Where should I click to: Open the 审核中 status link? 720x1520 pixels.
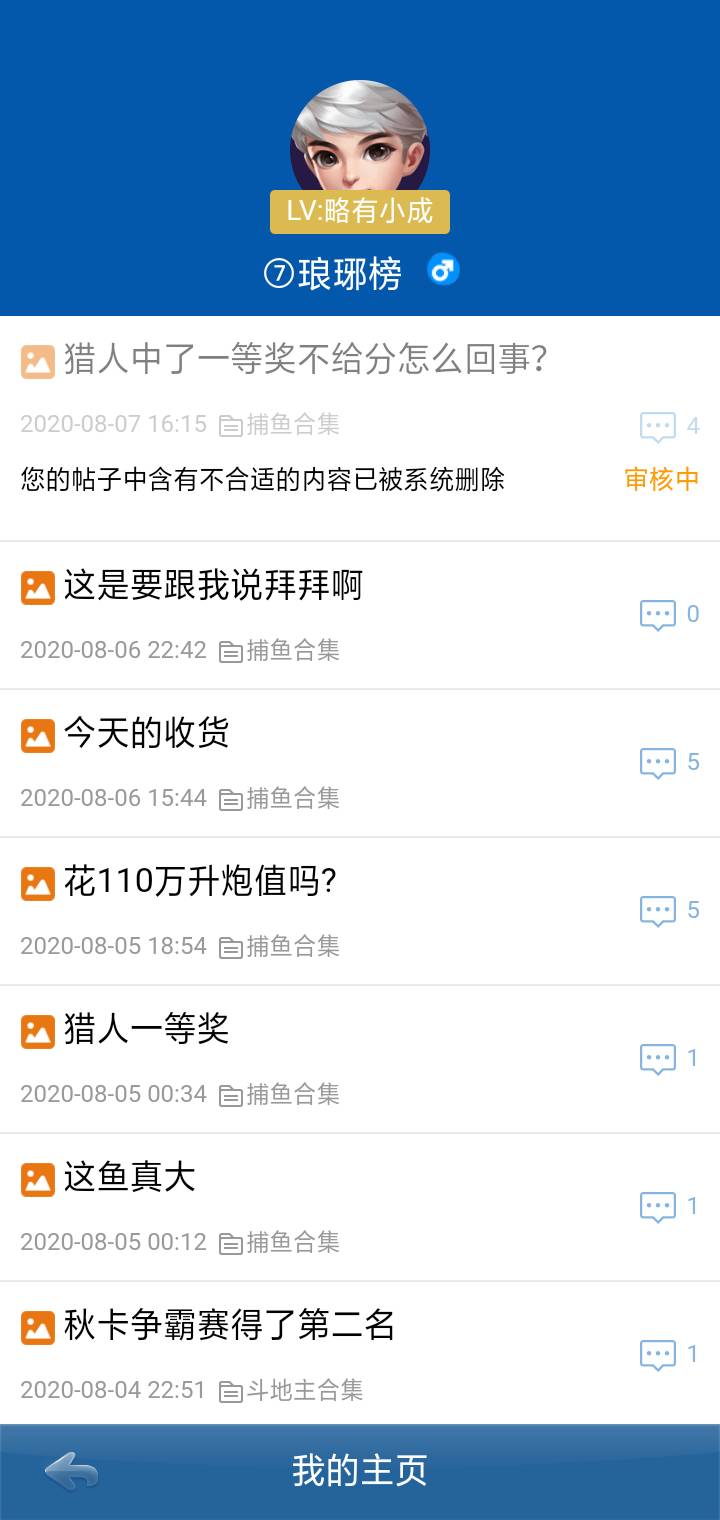(x=660, y=481)
